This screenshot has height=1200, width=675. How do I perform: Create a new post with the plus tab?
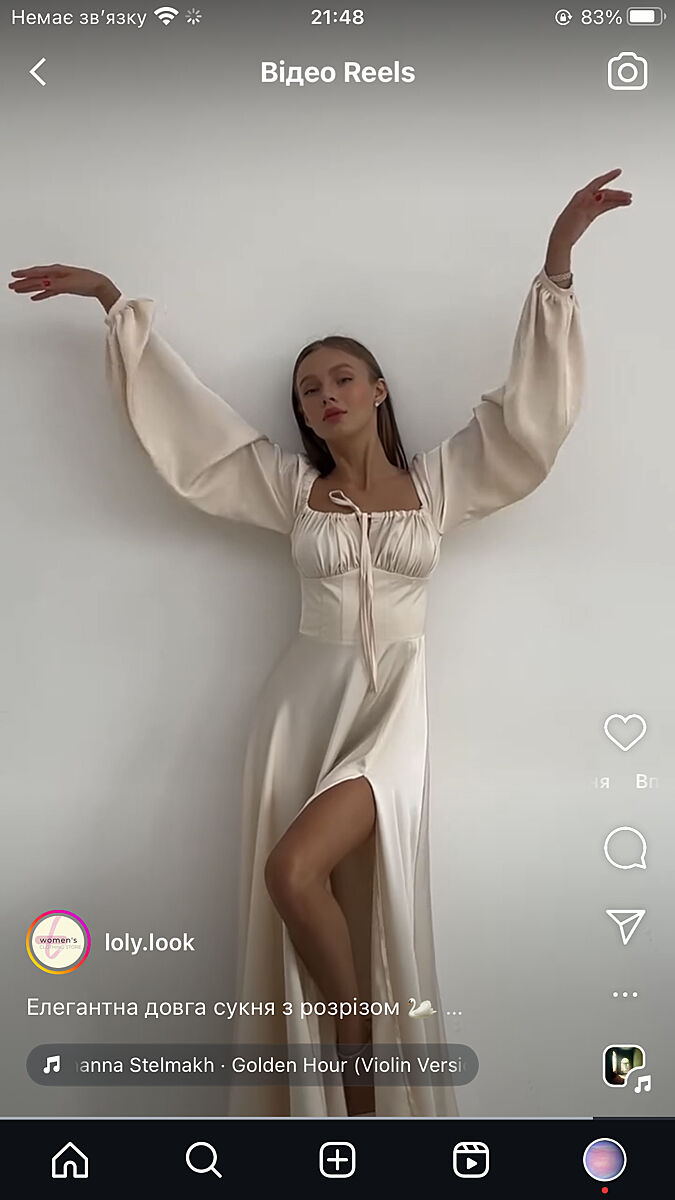click(337, 1160)
